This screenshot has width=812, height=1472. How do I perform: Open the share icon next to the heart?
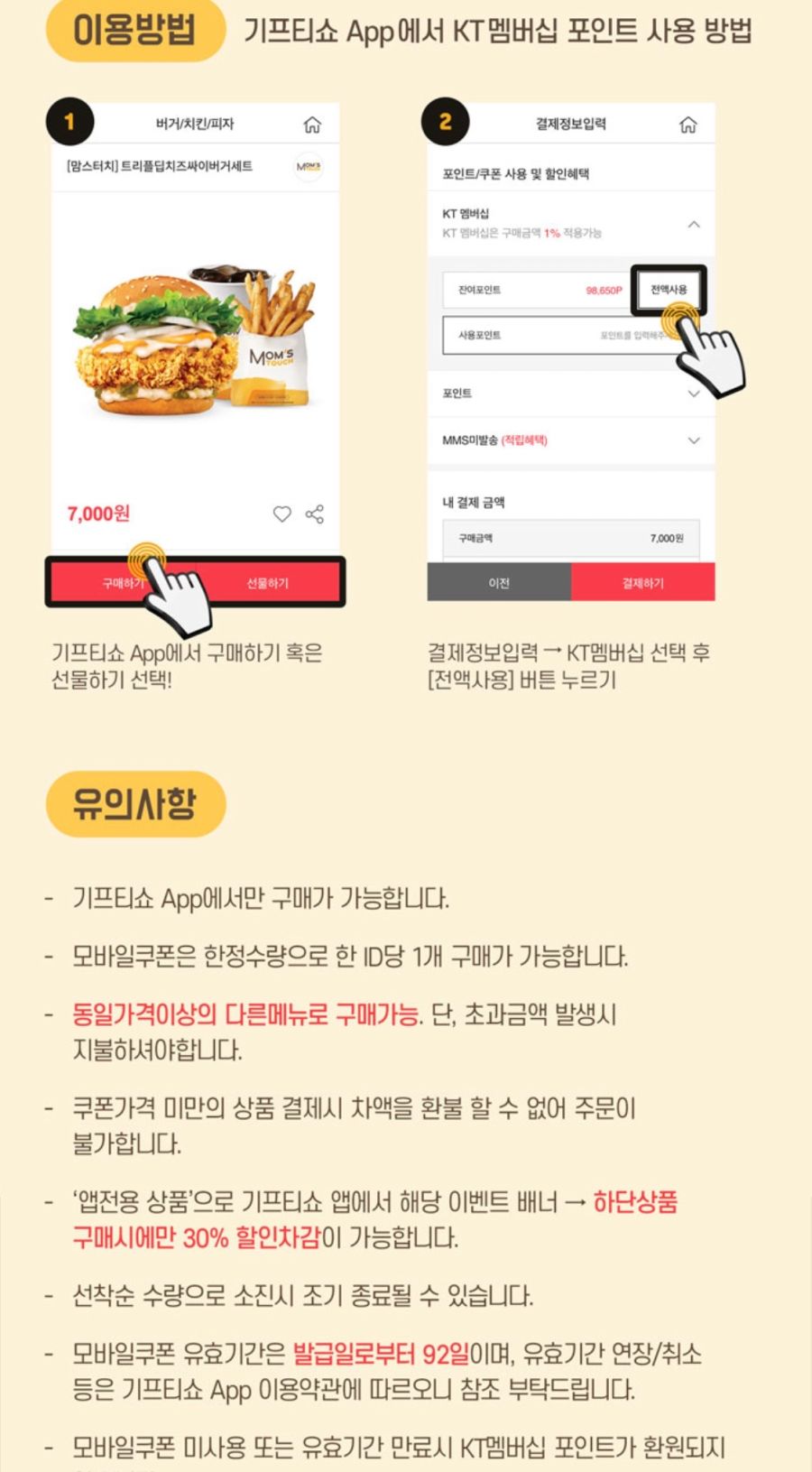coord(314,514)
